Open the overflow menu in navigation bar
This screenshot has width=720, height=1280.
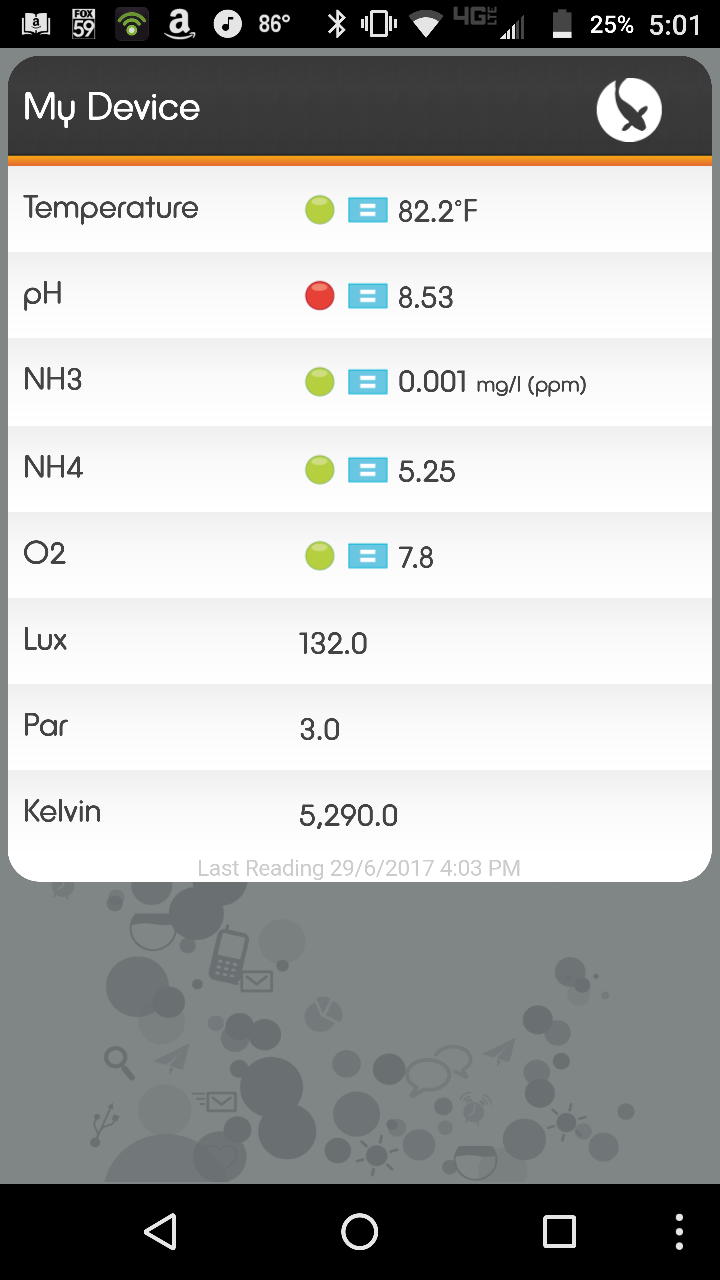click(x=680, y=1231)
